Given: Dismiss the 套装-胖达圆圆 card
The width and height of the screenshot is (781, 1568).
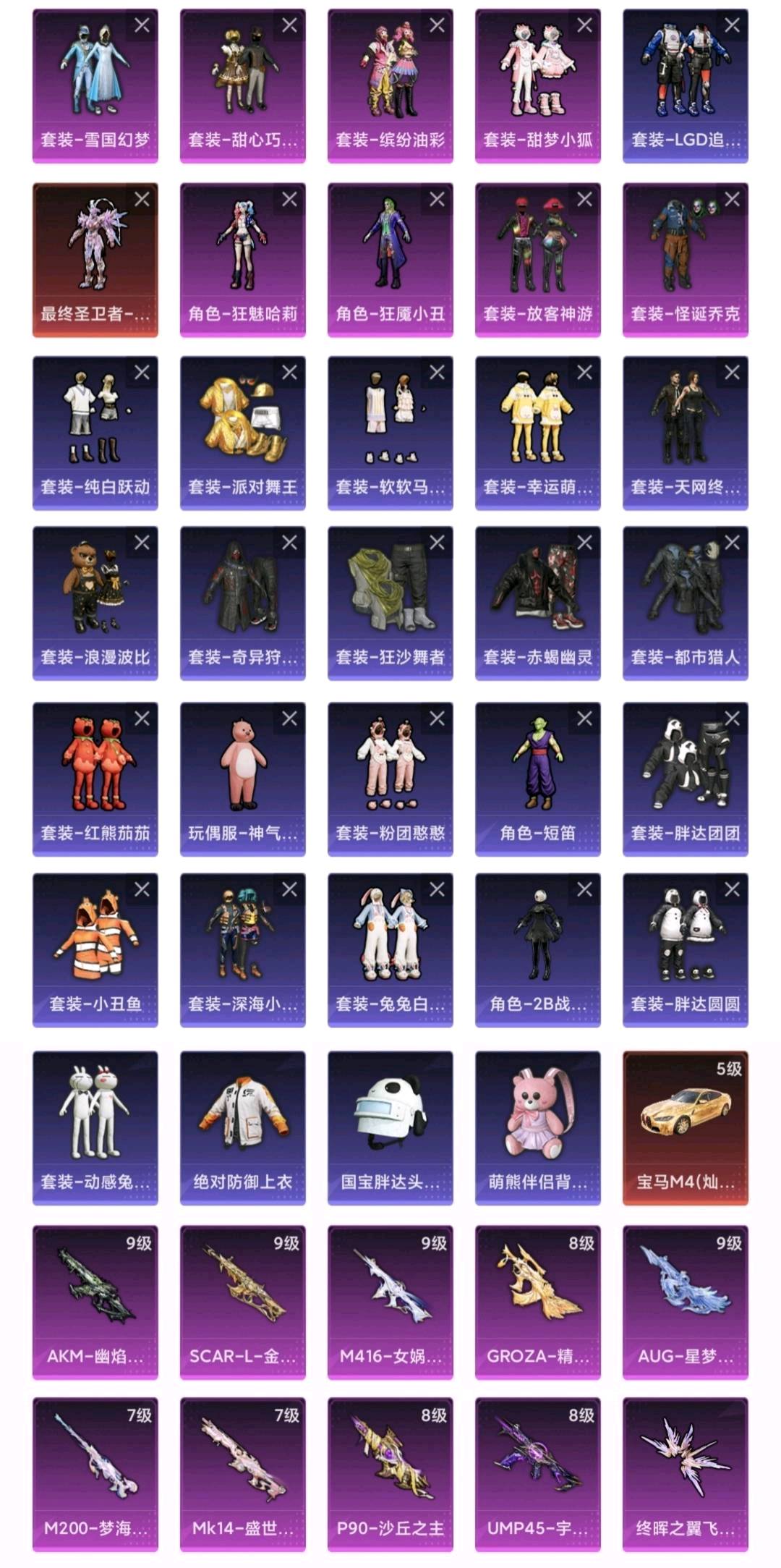Looking at the screenshot, I should (x=732, y=889).
